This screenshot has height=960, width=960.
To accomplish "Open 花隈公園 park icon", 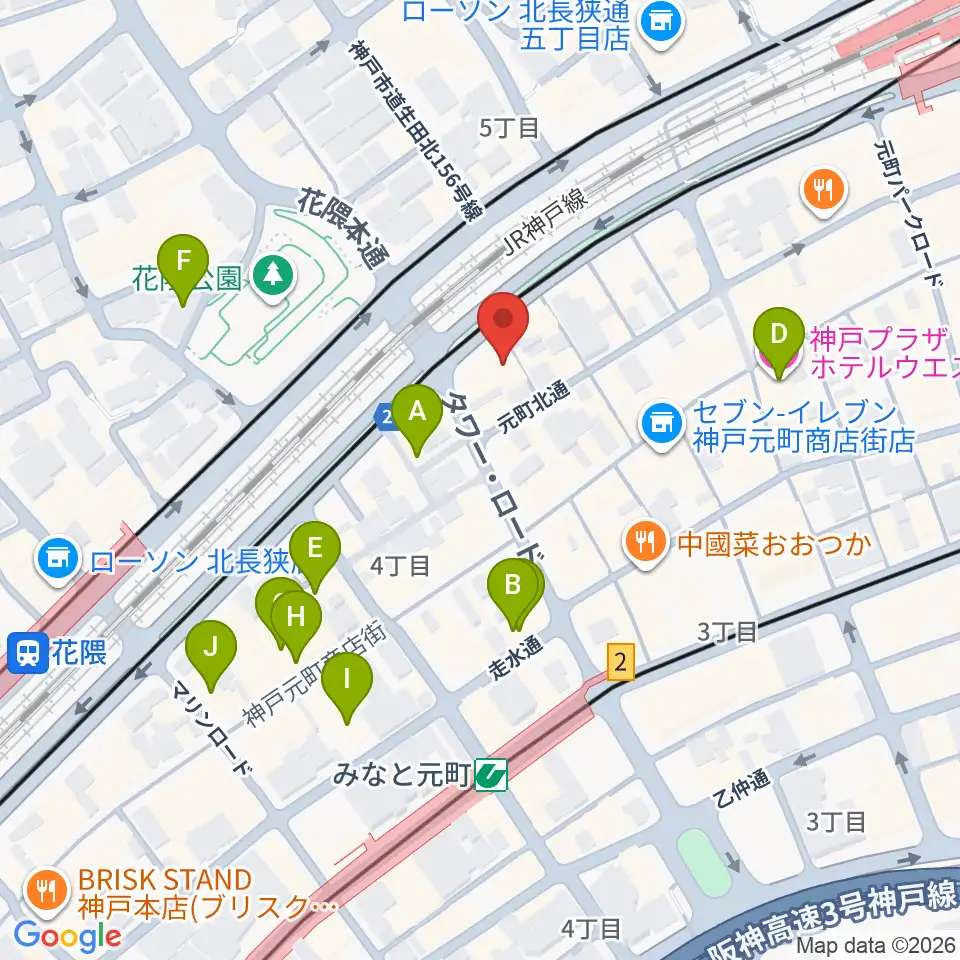I will click(273, 278).
